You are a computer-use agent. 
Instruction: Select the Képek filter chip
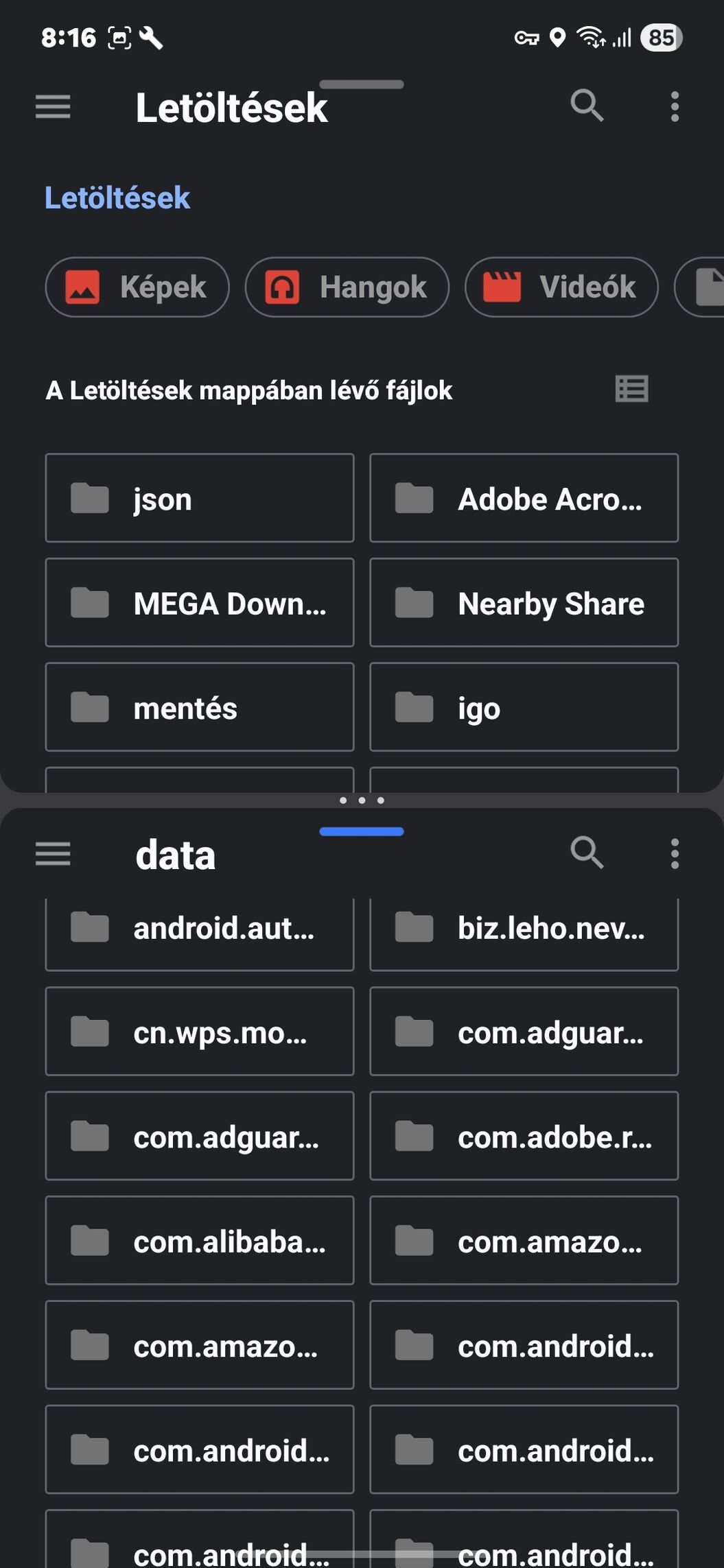(137, 287)
